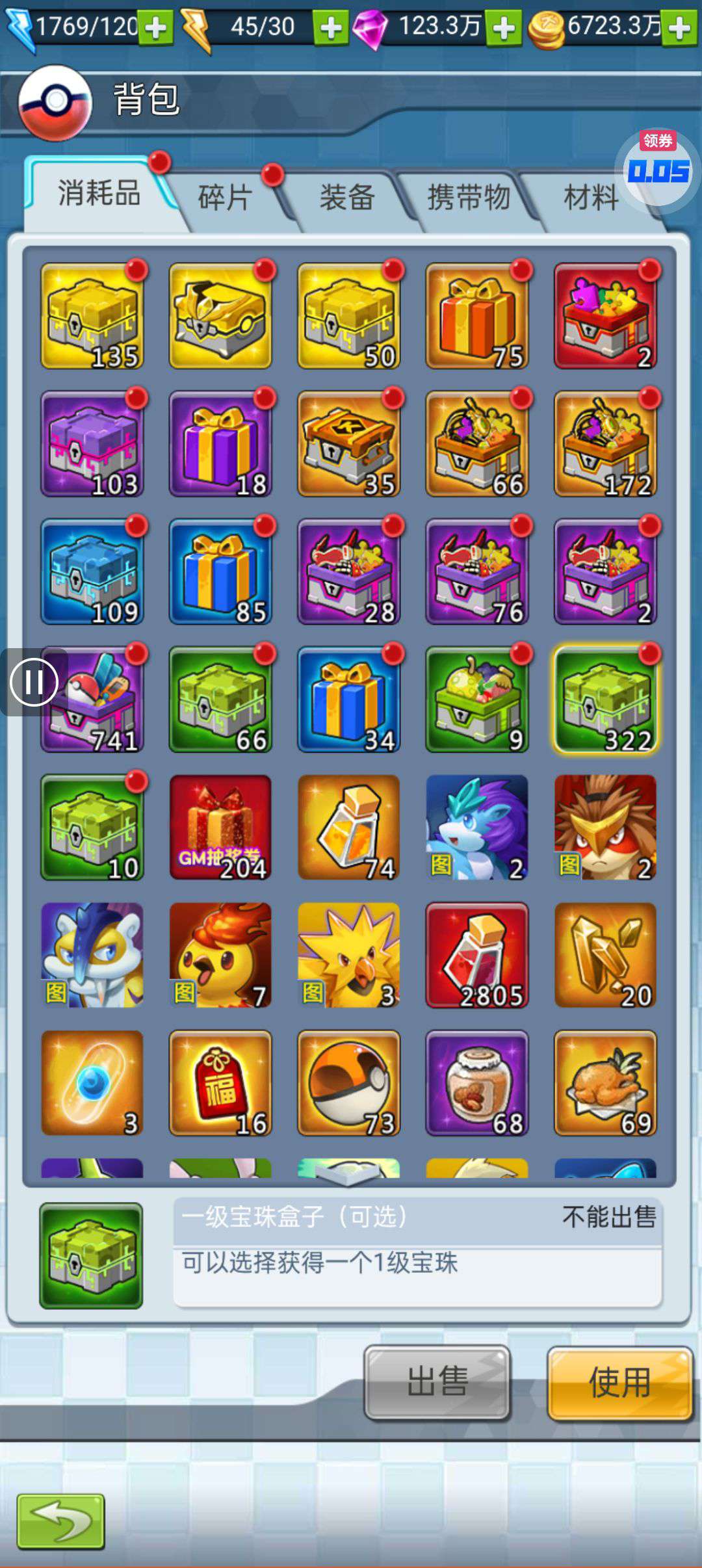Select the roast chicken item with 69

pyautogui.click(x=605, y=1083)
